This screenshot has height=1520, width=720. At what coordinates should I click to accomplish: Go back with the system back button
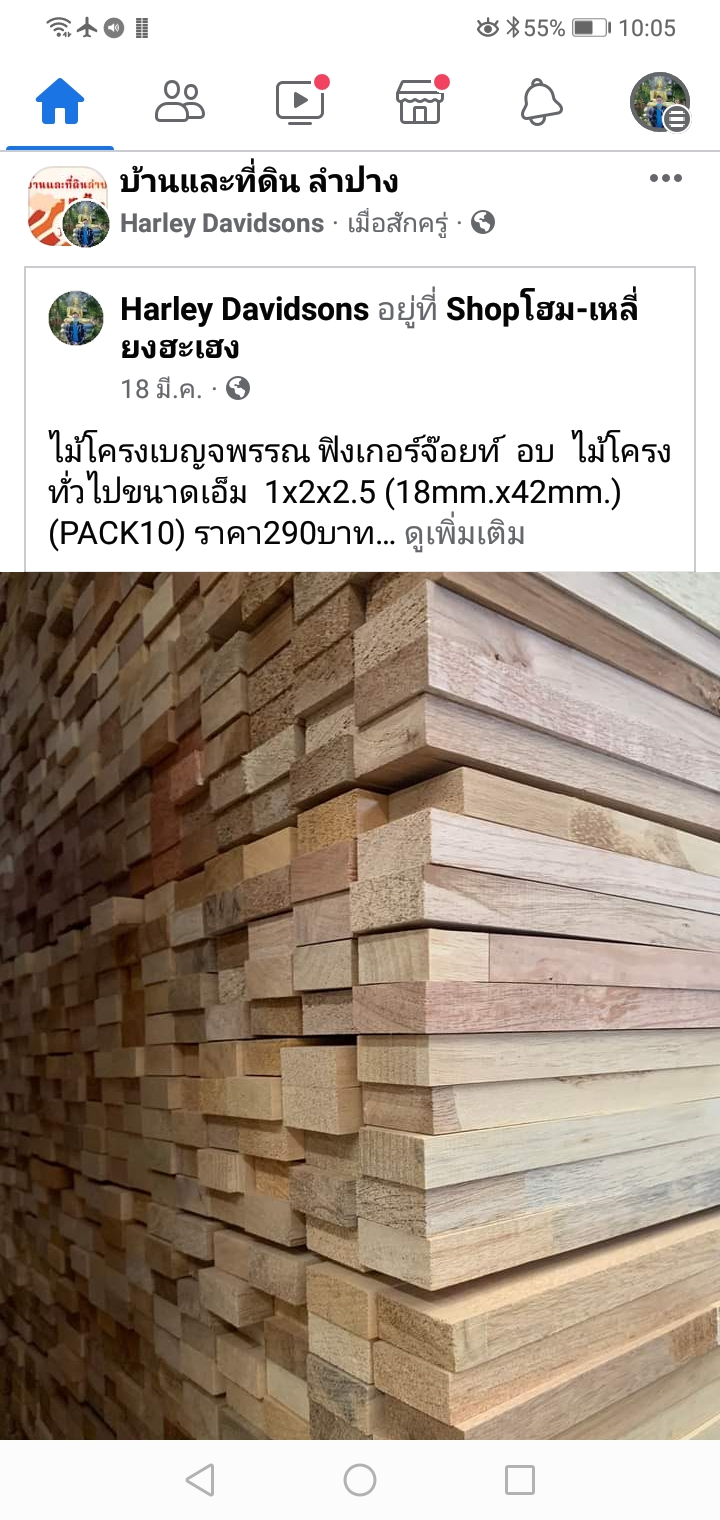click(200, 1480)
